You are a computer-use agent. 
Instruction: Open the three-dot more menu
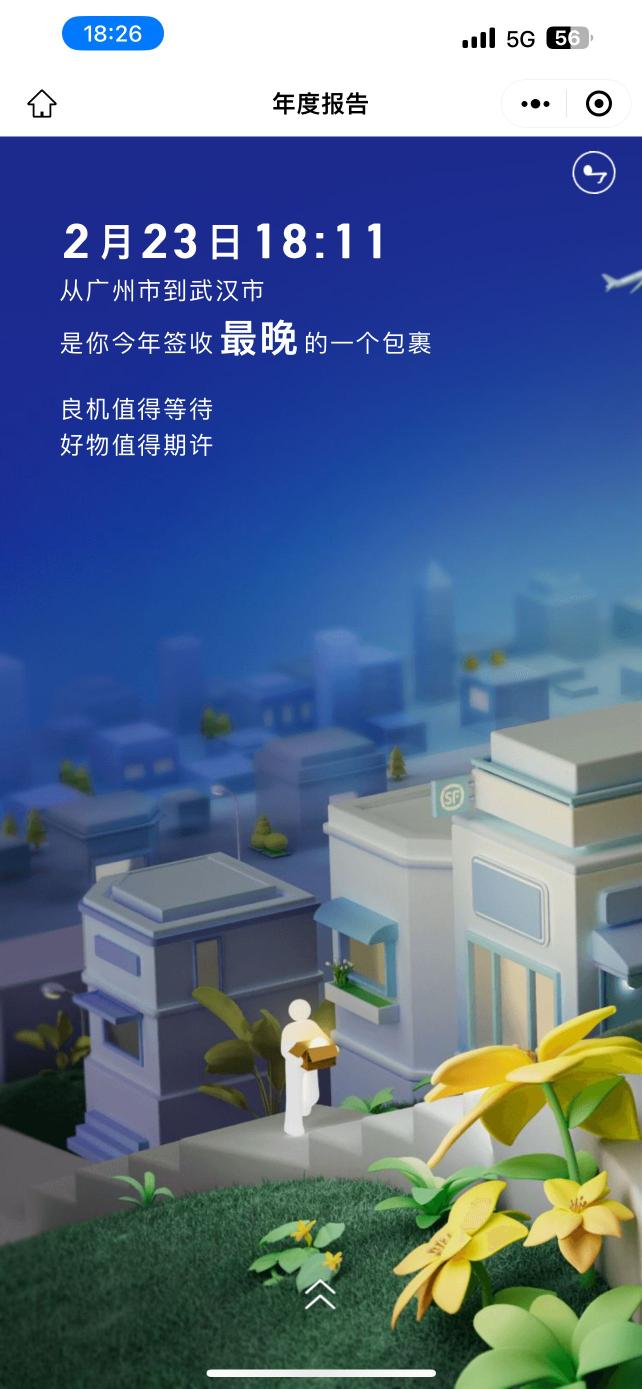pyautogui.click(x=535, y=104)
